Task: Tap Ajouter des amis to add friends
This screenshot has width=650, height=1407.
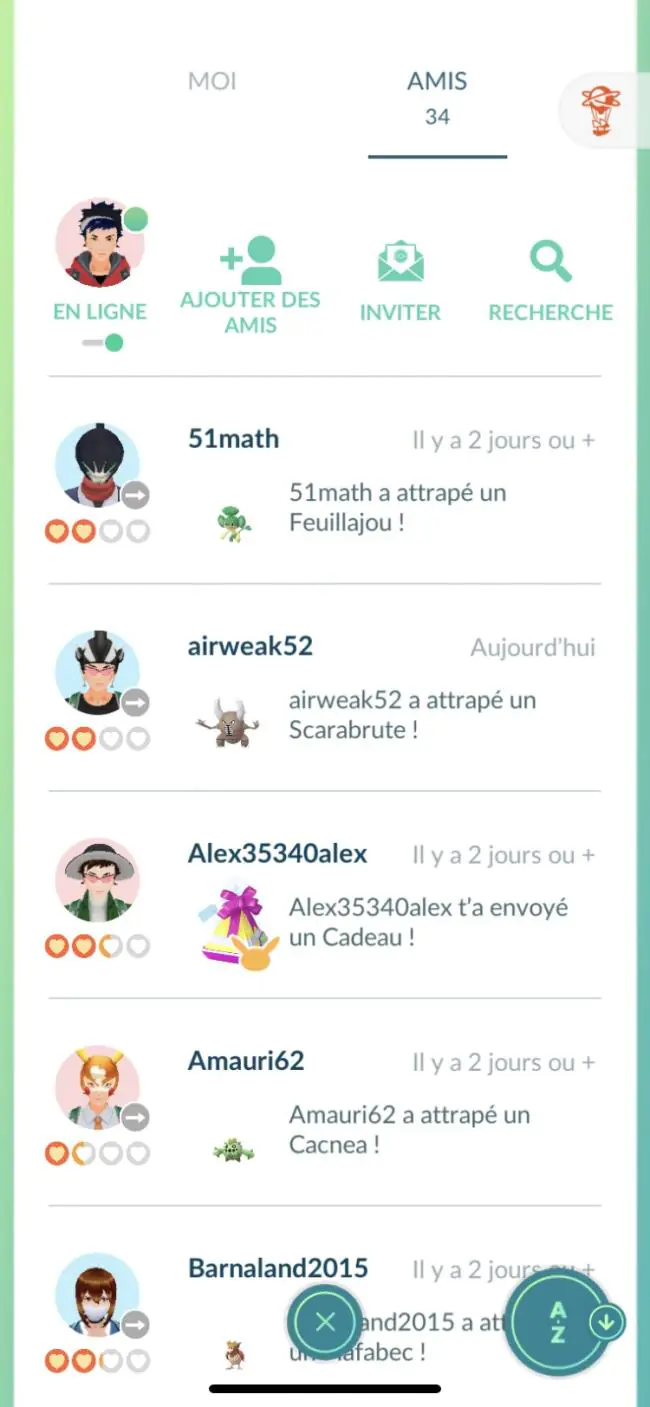Action: [250, 283]
